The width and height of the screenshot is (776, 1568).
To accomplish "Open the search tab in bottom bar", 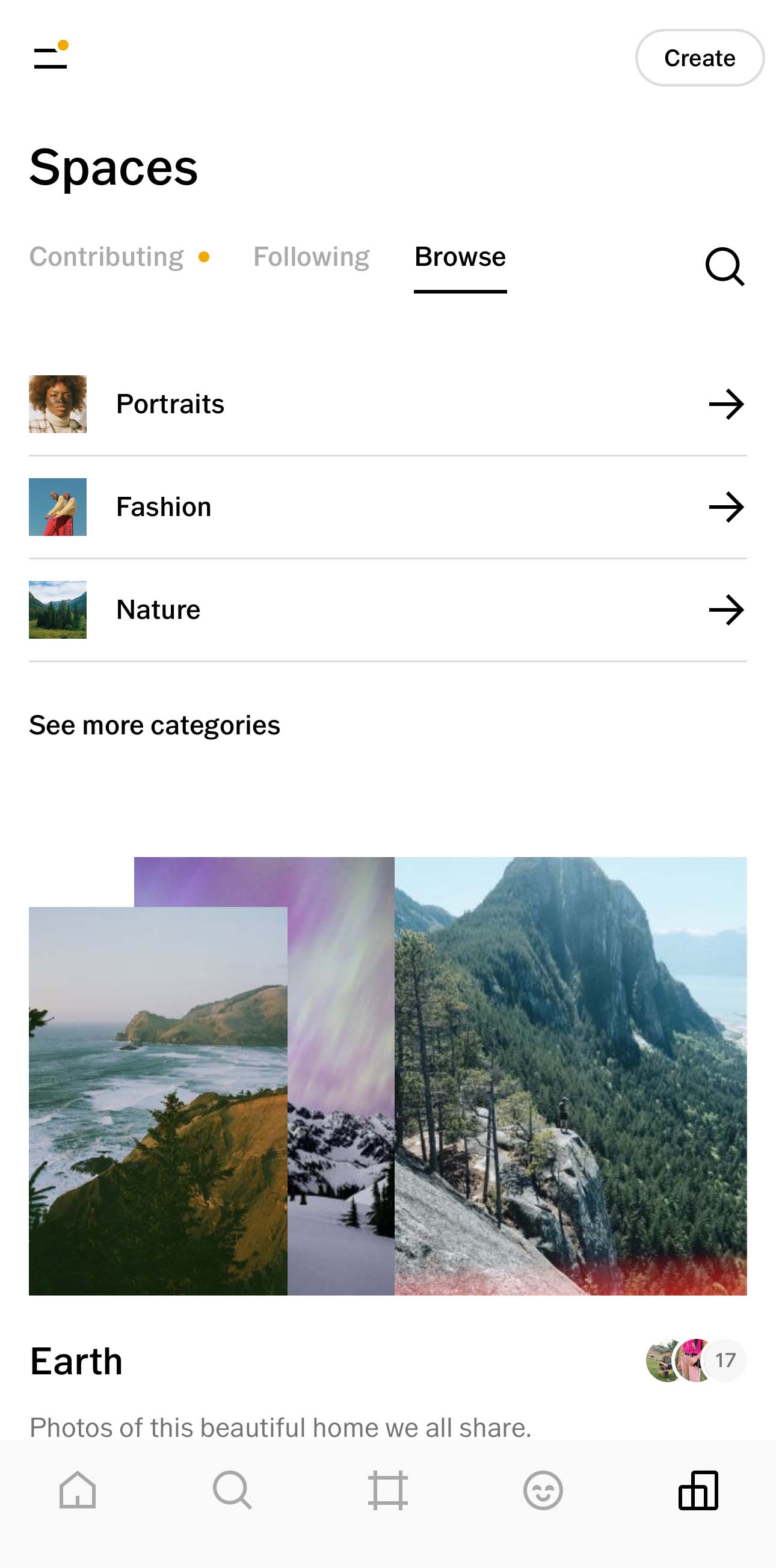I will pyautogui.click(x=232, y=1490).
